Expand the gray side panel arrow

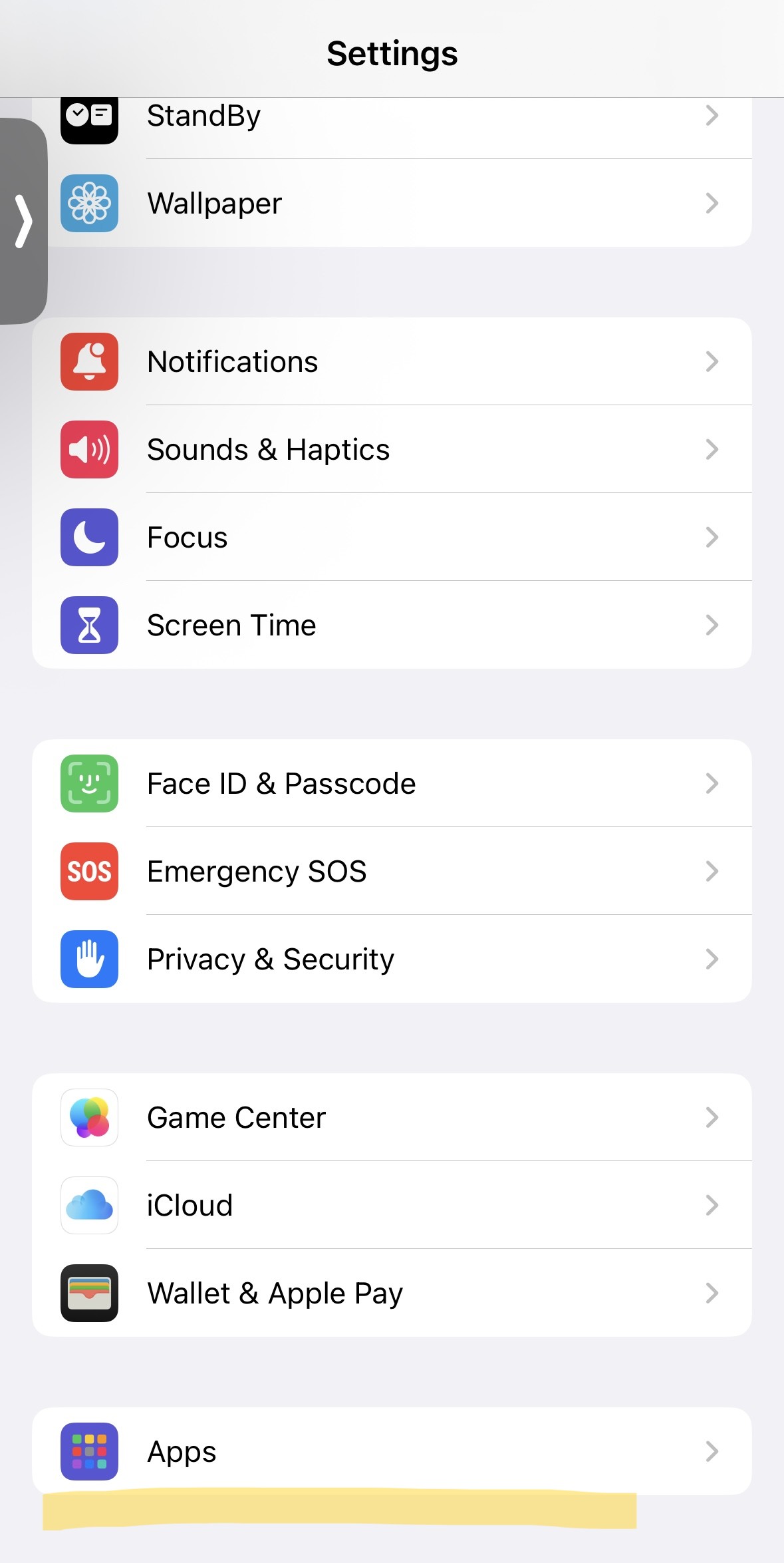tap(24, 221)
